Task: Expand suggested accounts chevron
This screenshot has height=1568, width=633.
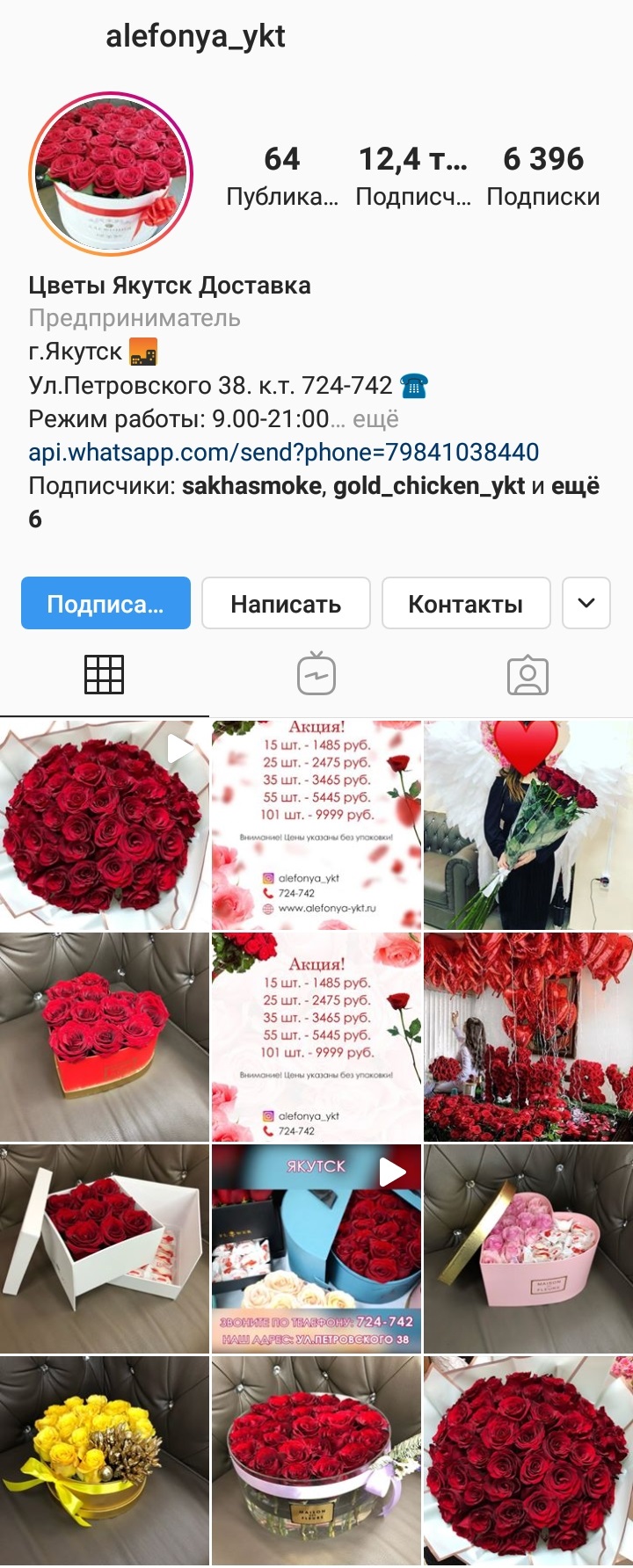Action: [586, 603]
